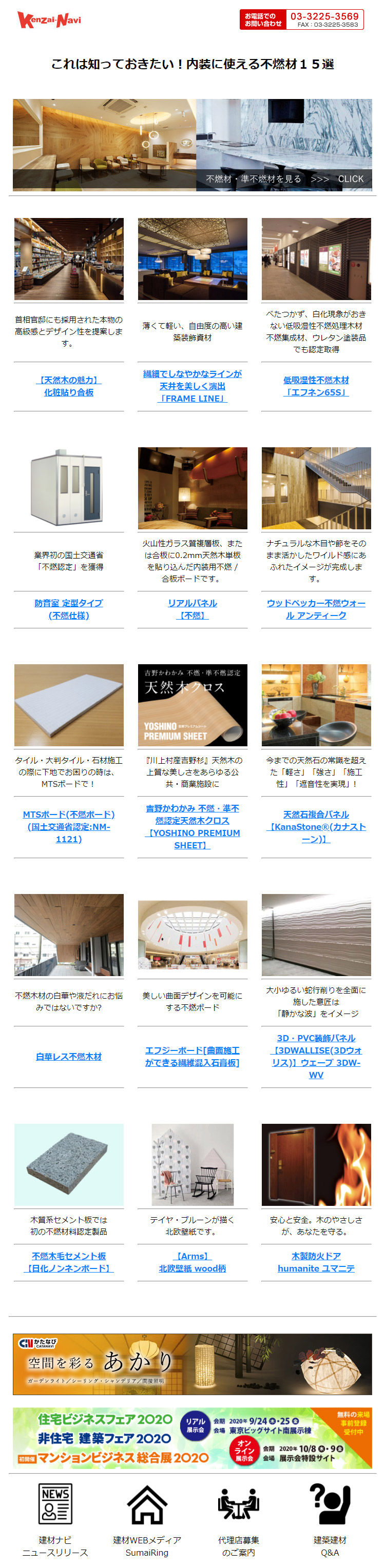Image resolution: width=385 pixels, height=1568 pixels.
Task: Open the 不燃材・準不燃材を見る CLICK banner
Action: click(284, 179)
